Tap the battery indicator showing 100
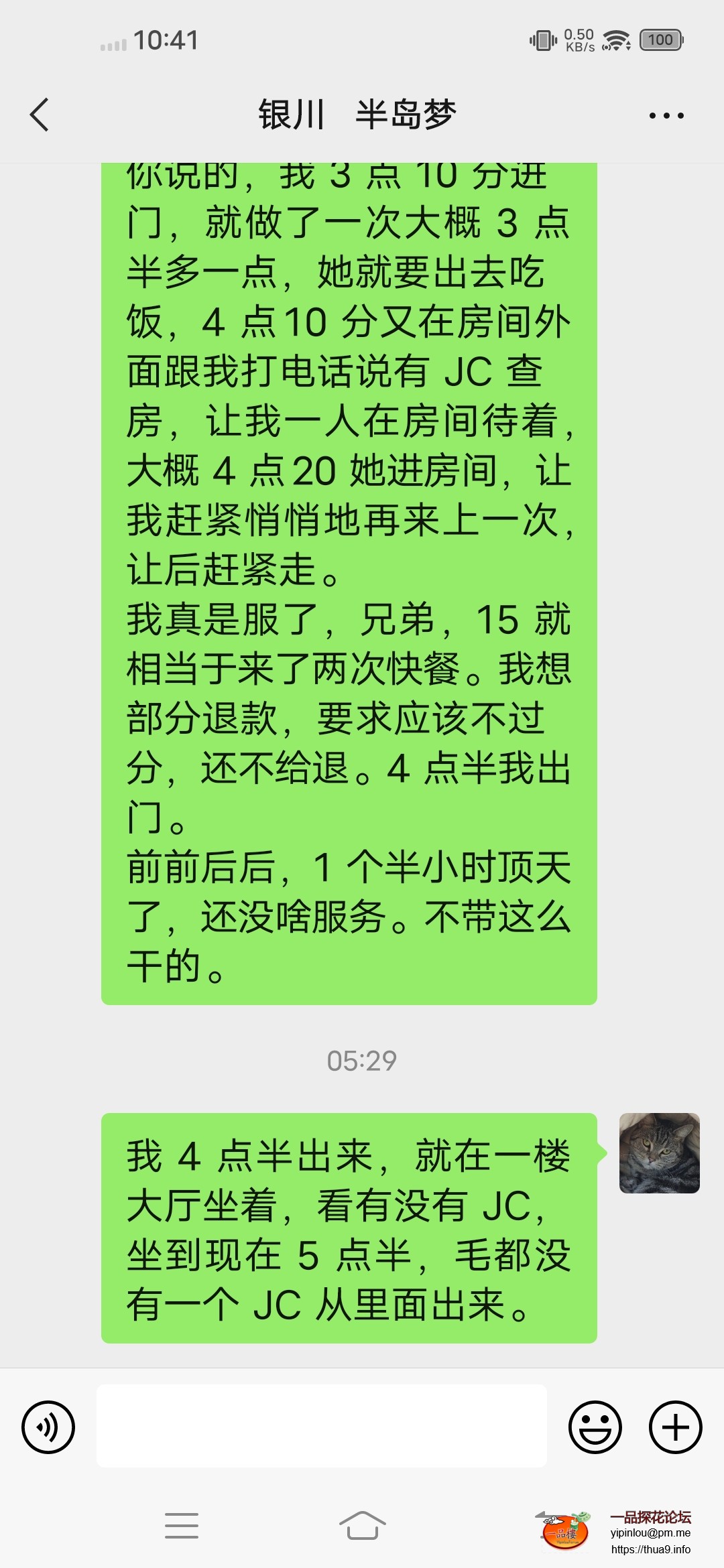Image resolution: width=724 pixels, height=1568 pixels. click(659, 40)
